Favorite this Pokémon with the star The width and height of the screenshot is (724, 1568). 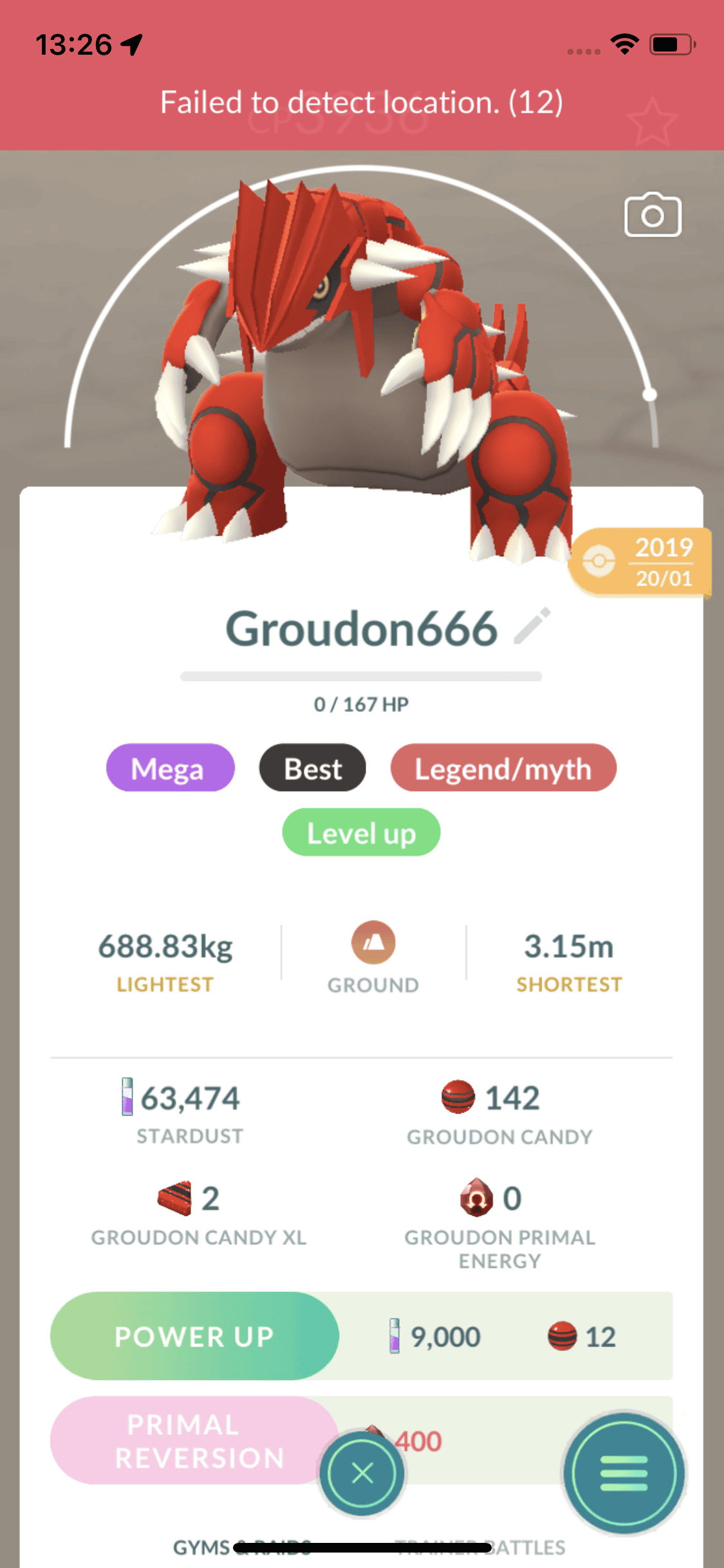tap(651, 121)
